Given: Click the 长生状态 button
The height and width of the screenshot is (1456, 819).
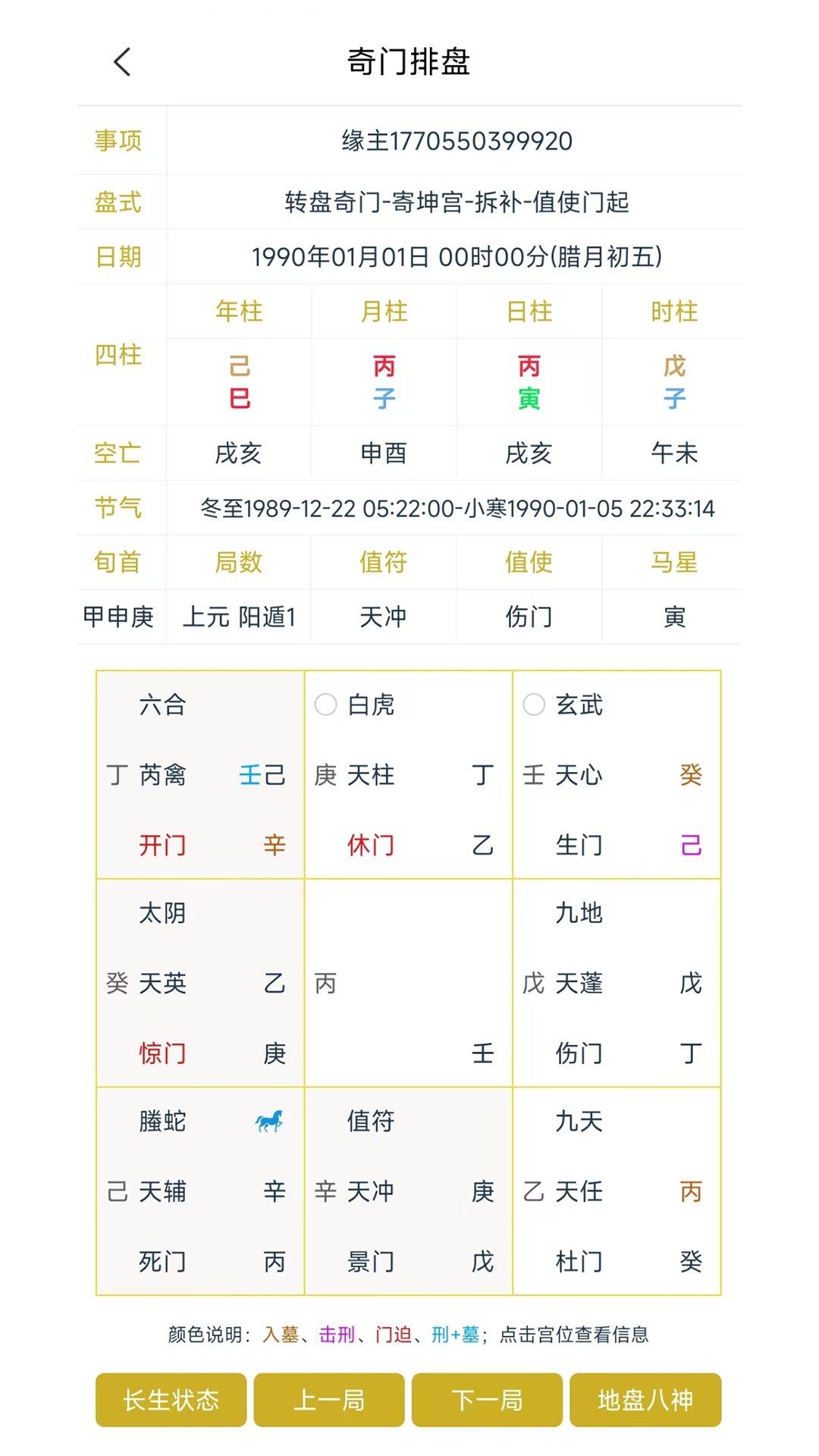Looking at the screenshot, I should [171, 1400].
